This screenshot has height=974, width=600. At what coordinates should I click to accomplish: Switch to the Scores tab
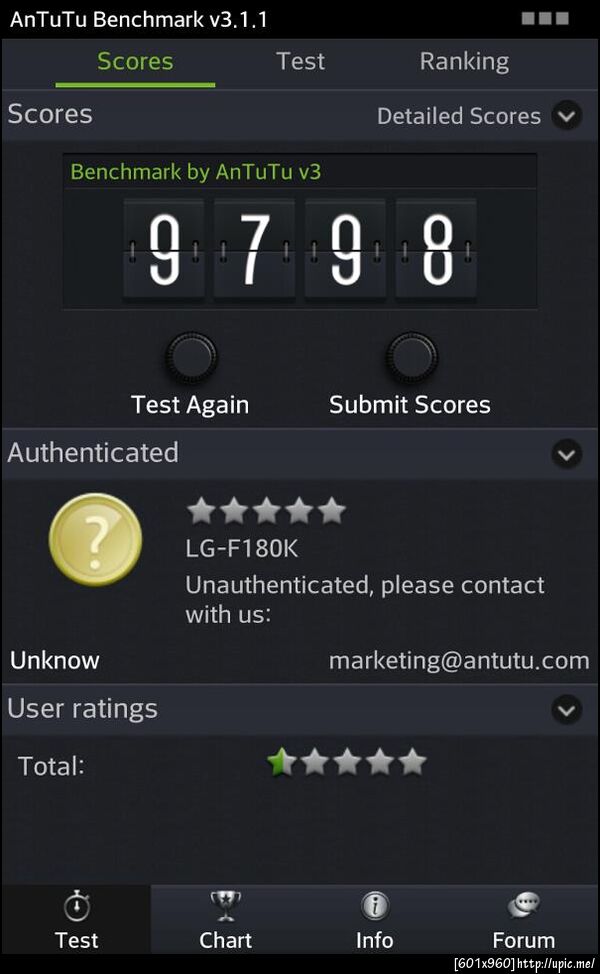[x=135, y=62]
